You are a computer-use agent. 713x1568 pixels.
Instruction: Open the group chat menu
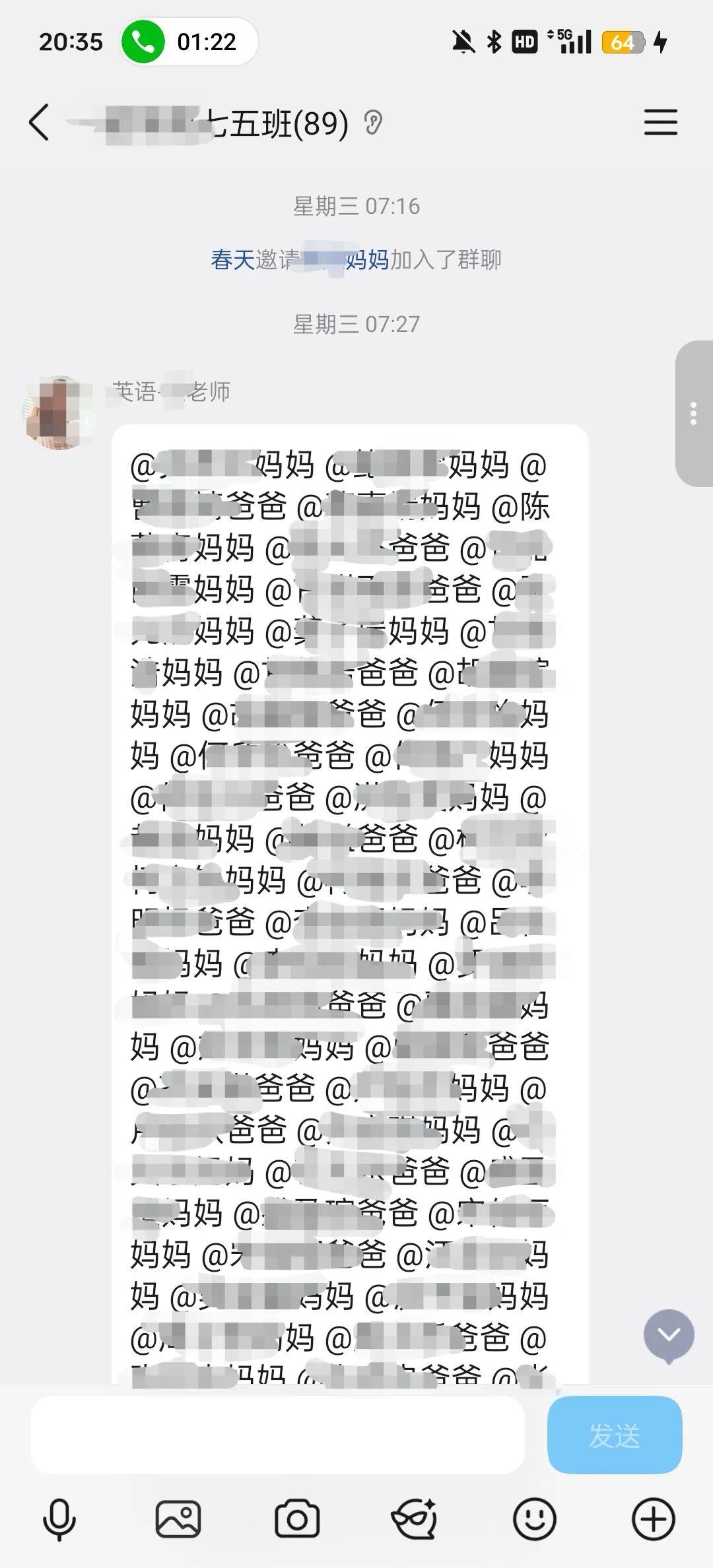point(660,123)
